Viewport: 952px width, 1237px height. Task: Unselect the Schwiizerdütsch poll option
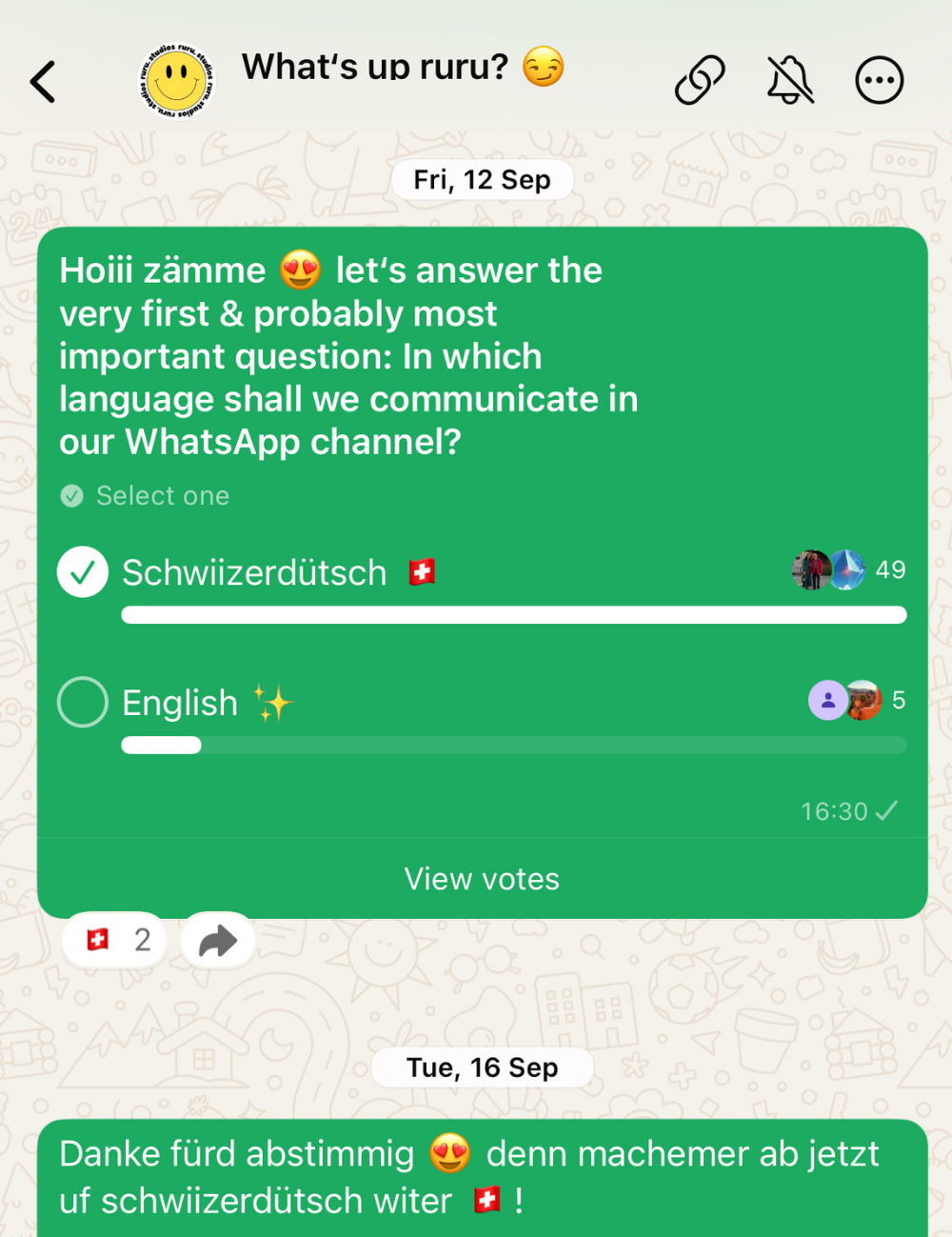point(83,572)
